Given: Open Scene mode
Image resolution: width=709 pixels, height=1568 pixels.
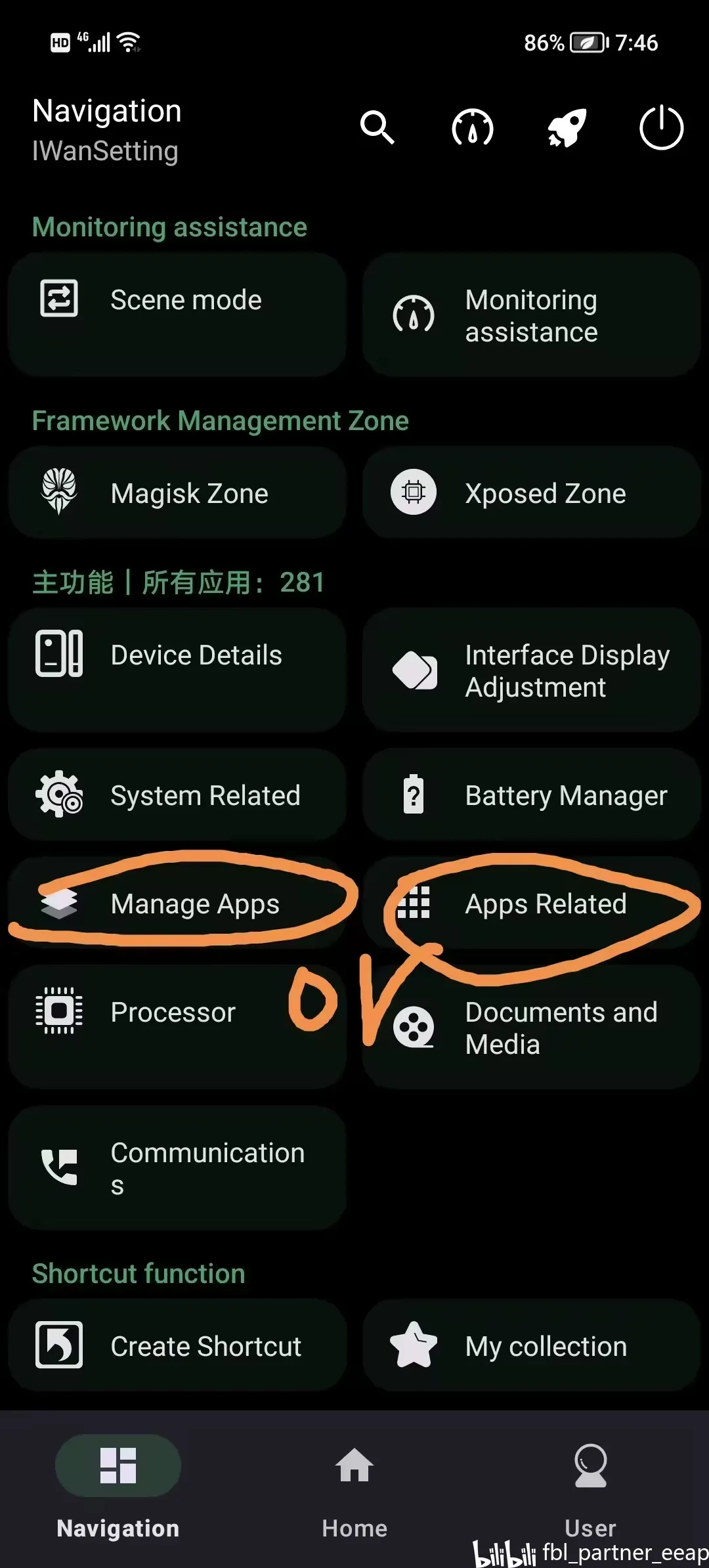Looking at the screenshot, I should (177, 314).
